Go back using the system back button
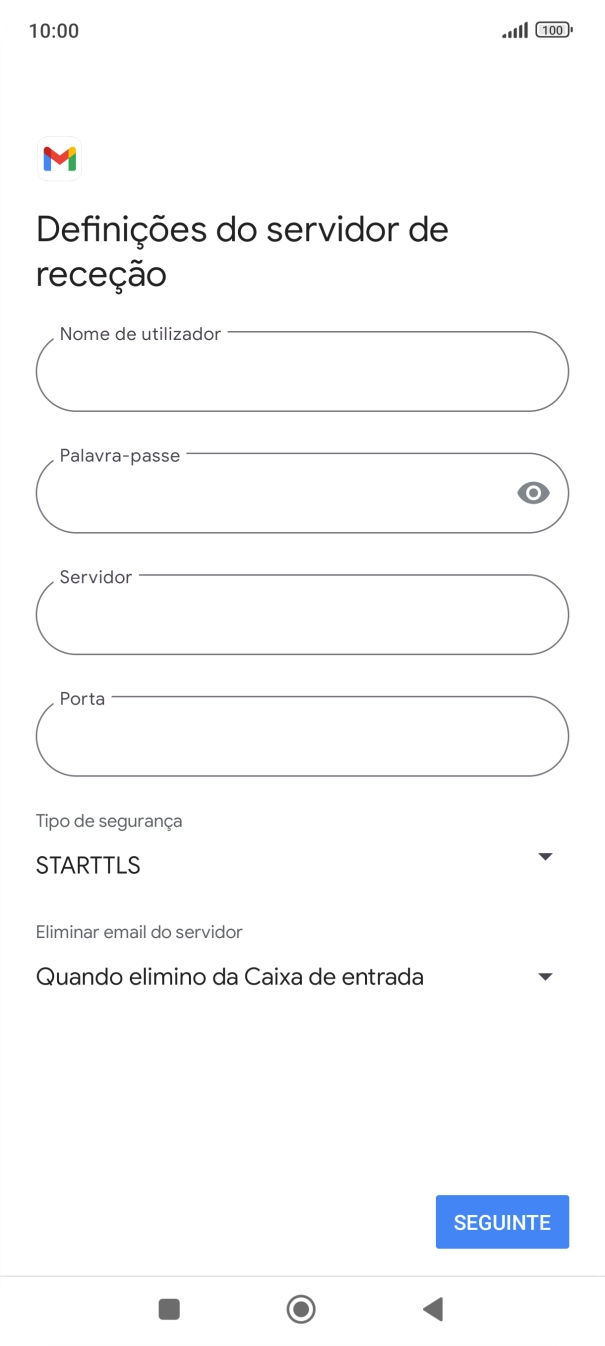 (432, 1309)
